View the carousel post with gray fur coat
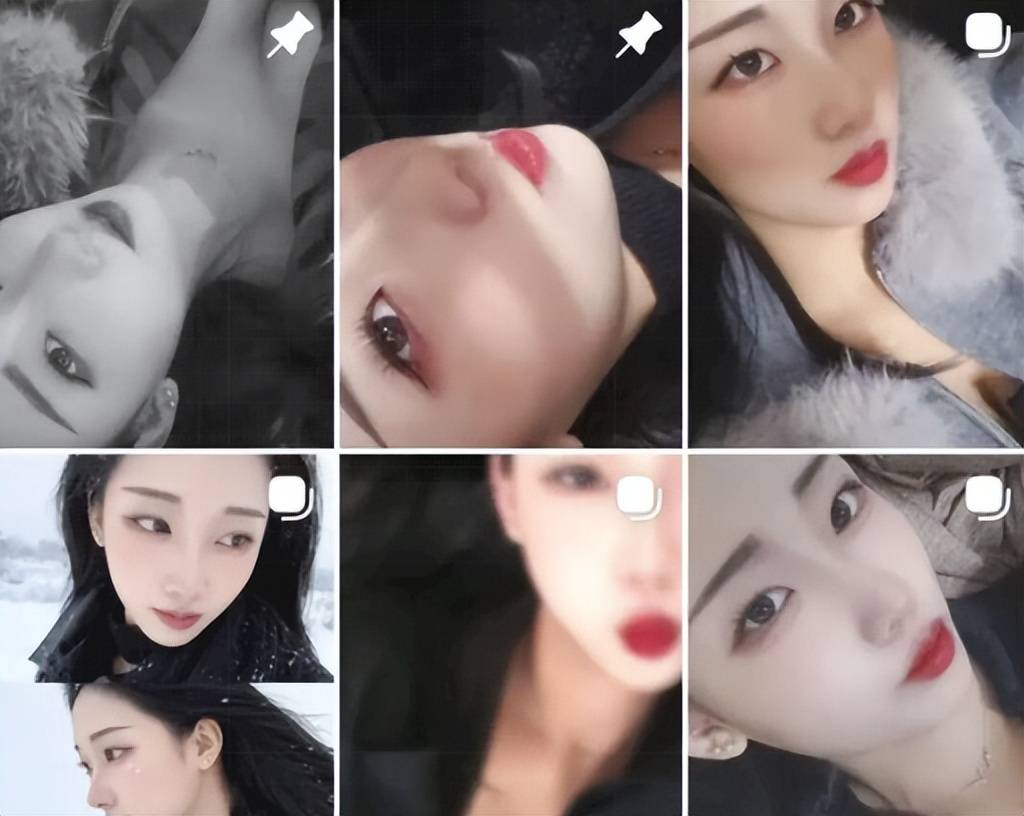 856,223
